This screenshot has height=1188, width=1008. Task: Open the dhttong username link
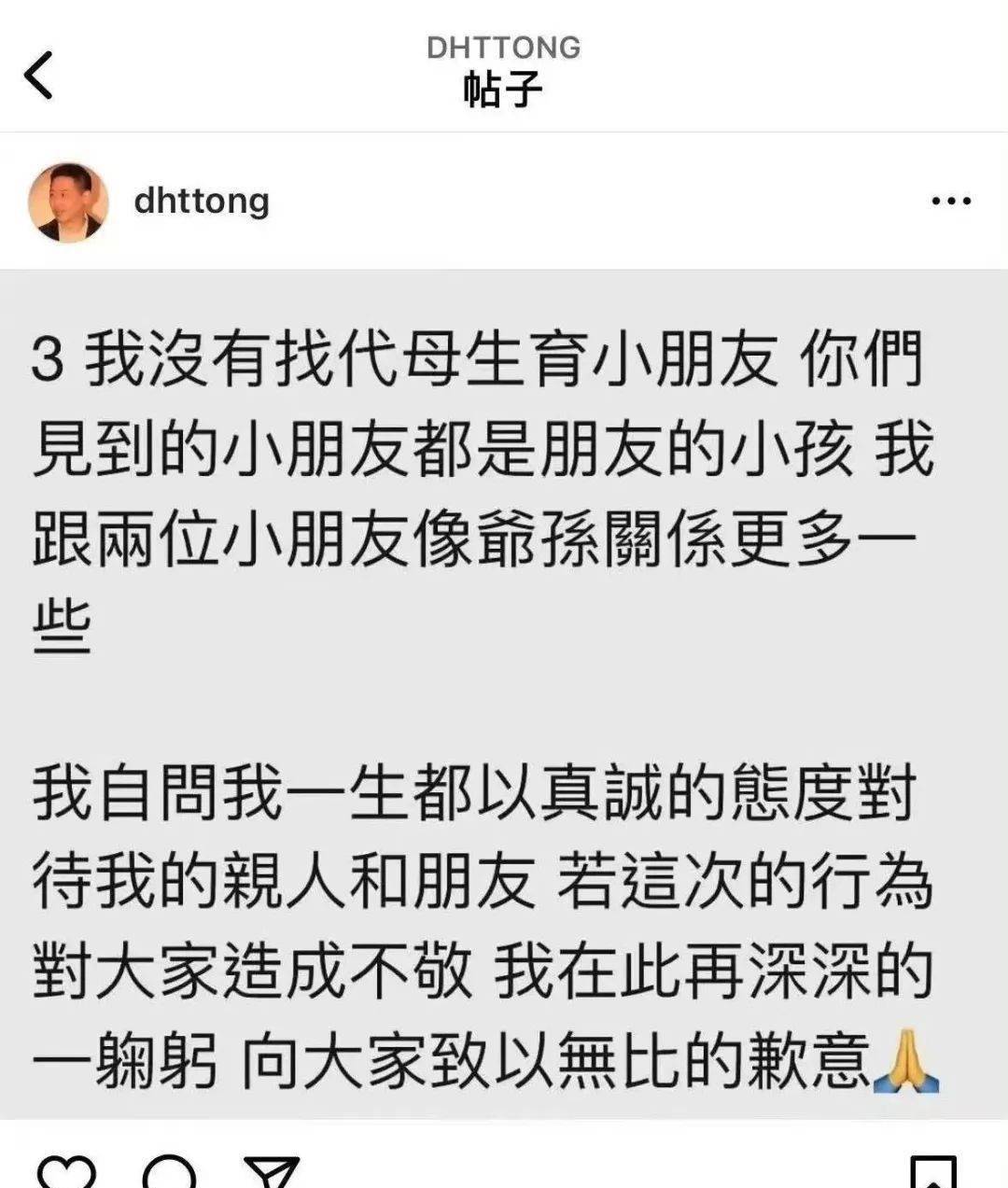click(202, 201)
